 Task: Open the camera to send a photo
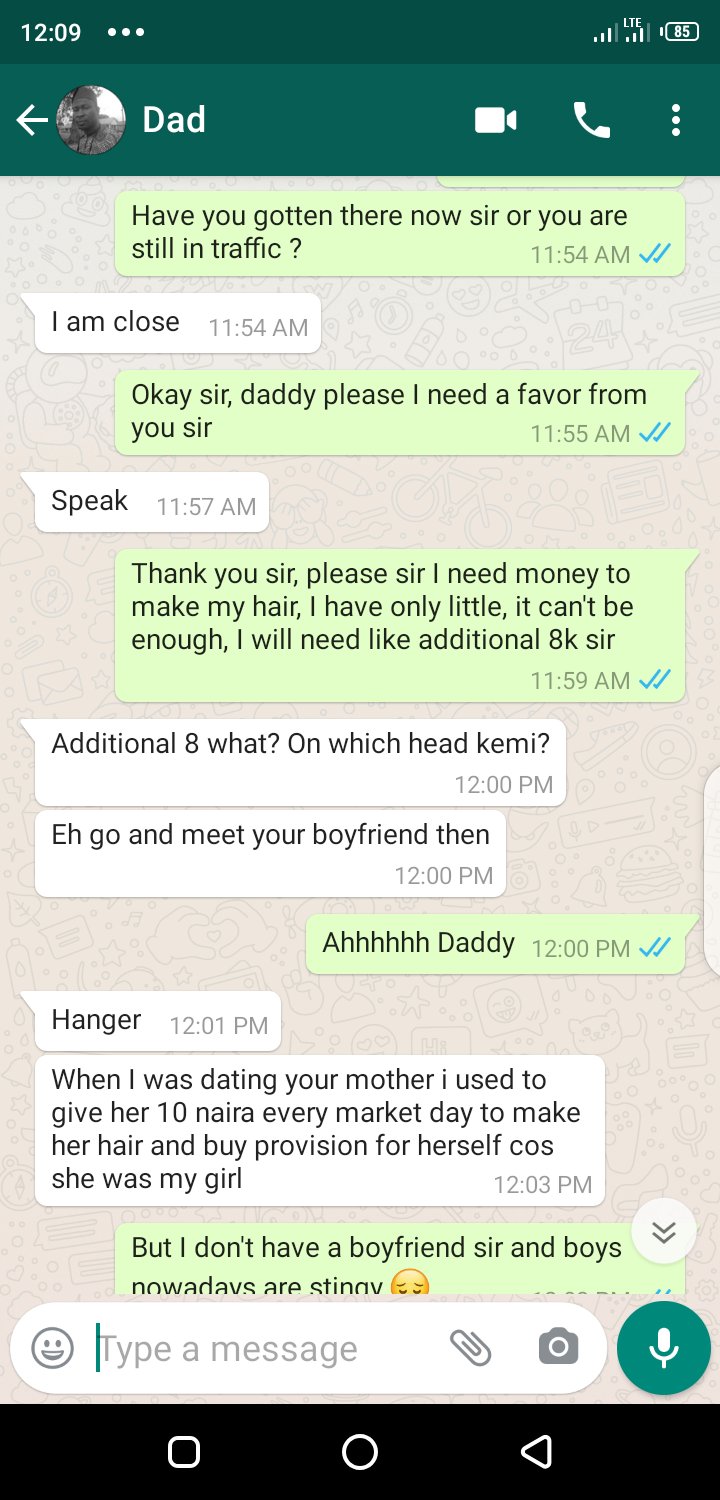tap(558, 1348)
